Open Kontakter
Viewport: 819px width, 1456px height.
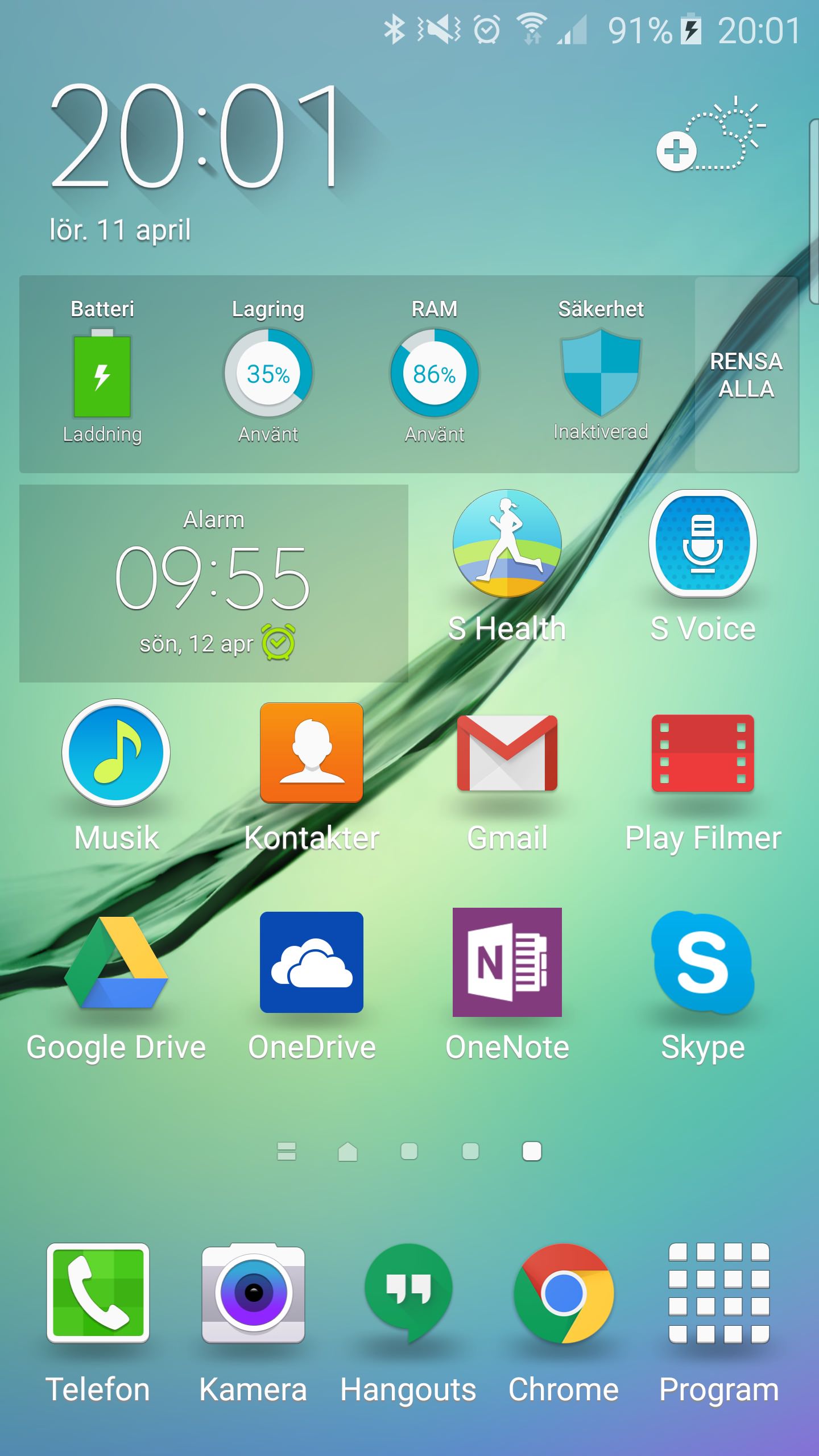312,753
